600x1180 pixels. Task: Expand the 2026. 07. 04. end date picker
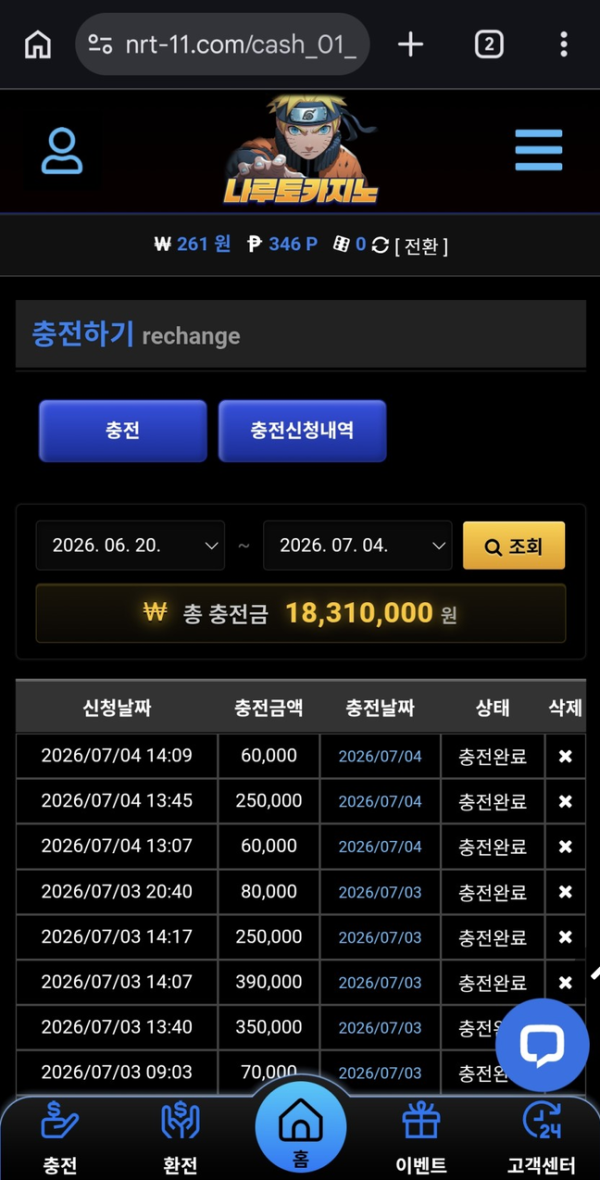click(x=358, y=546)
